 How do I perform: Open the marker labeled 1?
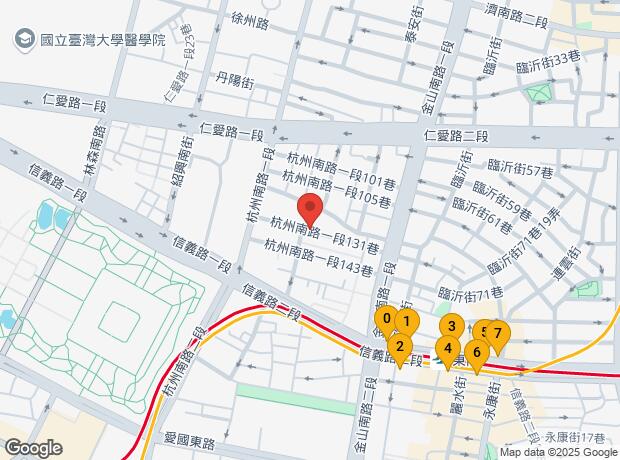pyautogui.click(x=407, y=321)
